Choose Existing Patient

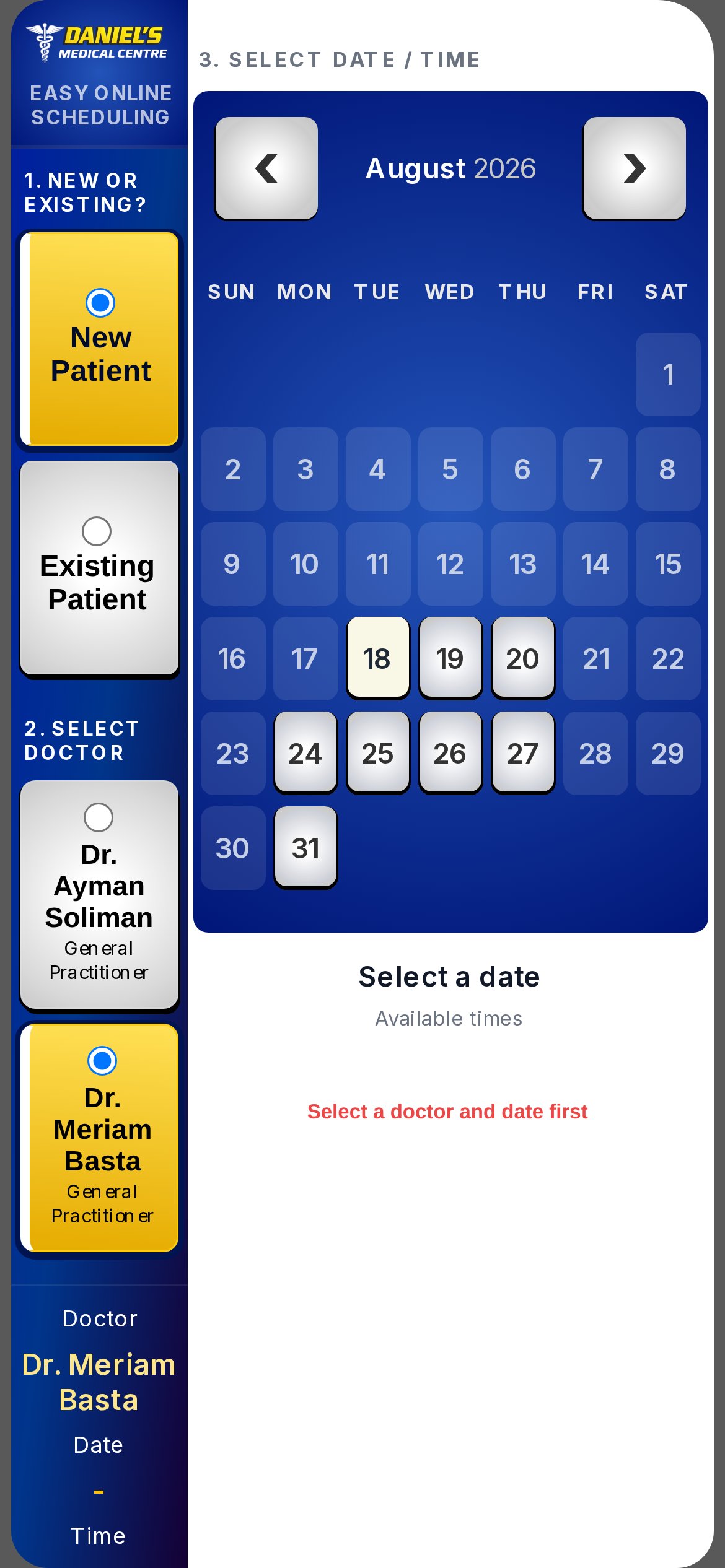pos(100,568)
